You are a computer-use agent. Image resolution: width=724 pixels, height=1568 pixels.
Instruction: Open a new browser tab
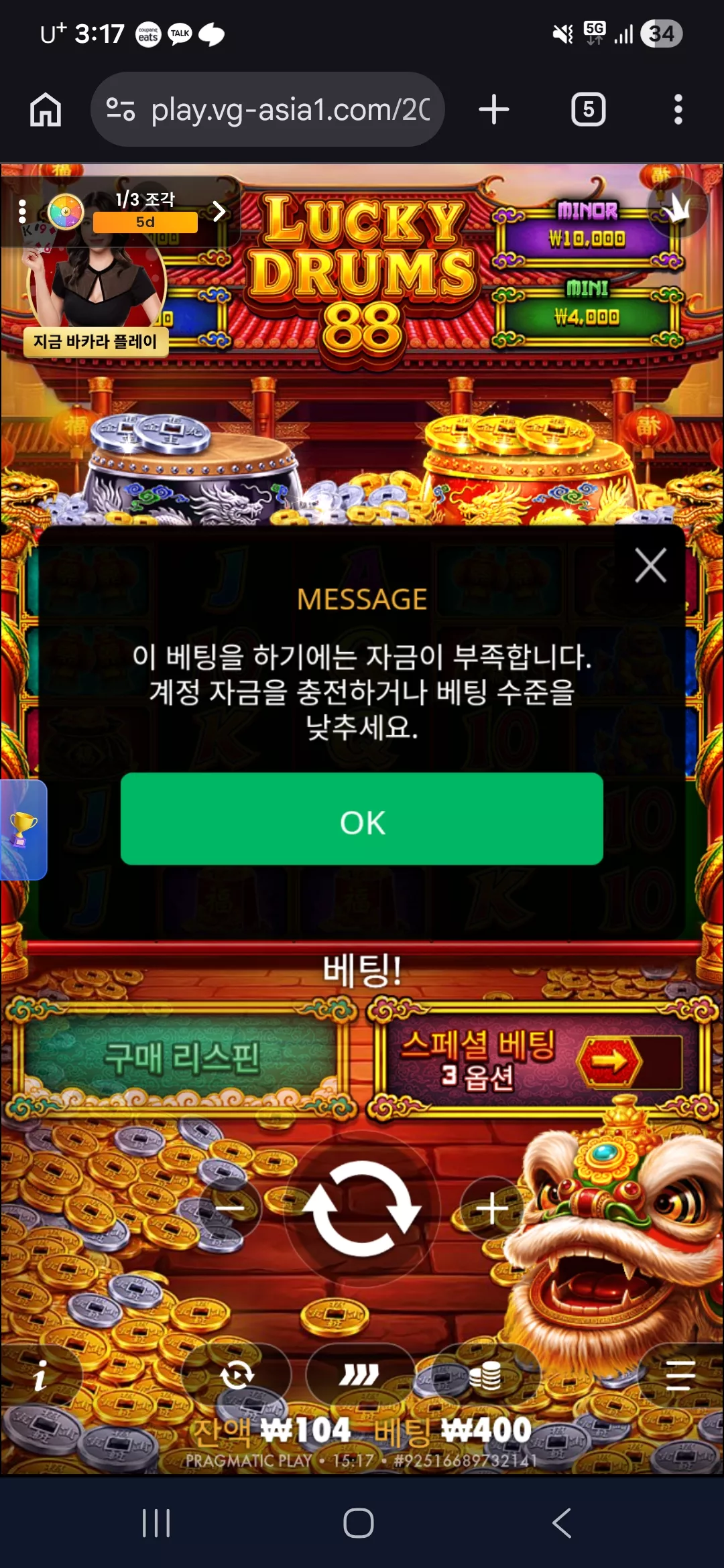pos(494,109)
